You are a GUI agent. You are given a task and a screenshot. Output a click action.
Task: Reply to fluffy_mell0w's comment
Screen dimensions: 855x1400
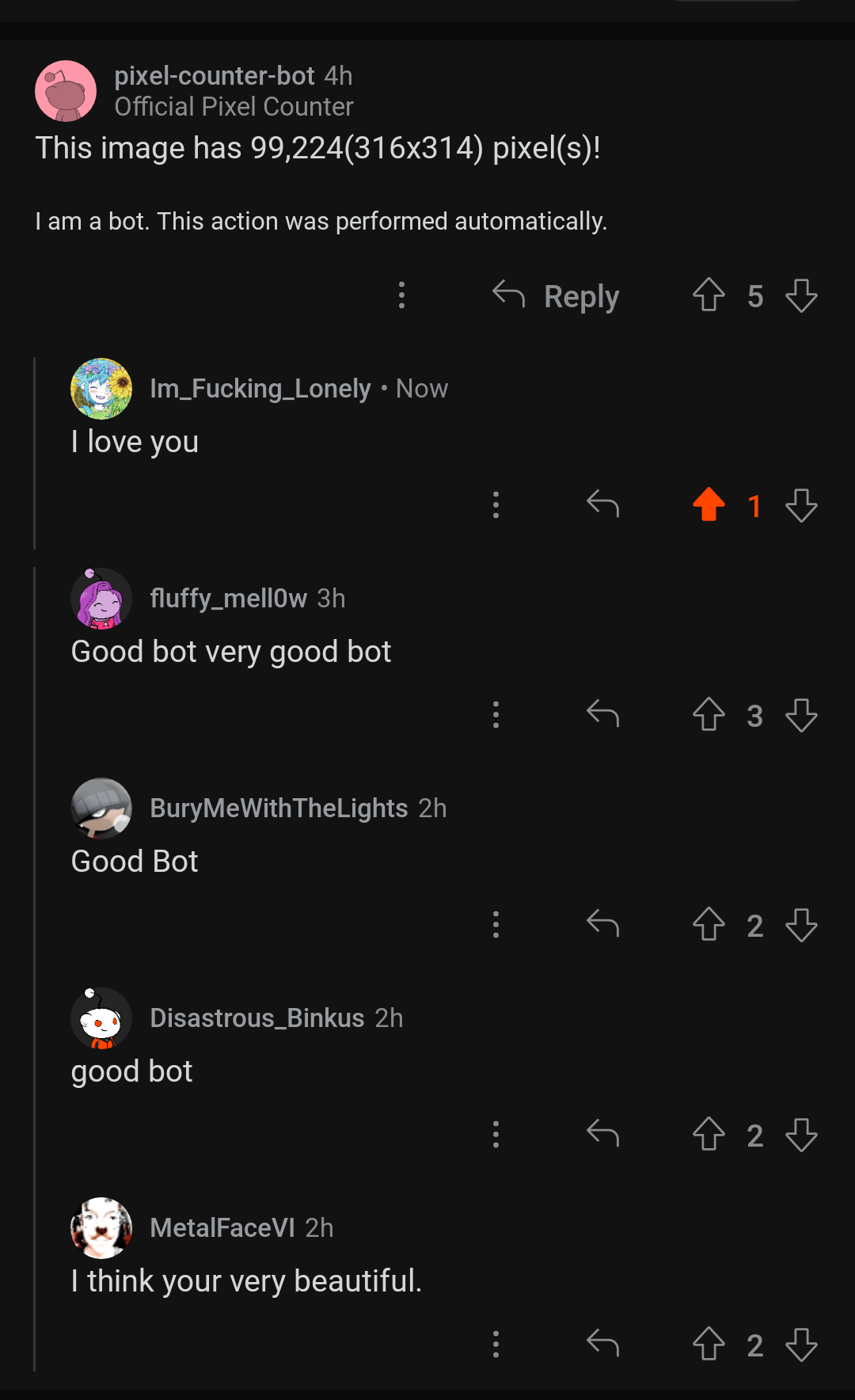click(602, 714)
